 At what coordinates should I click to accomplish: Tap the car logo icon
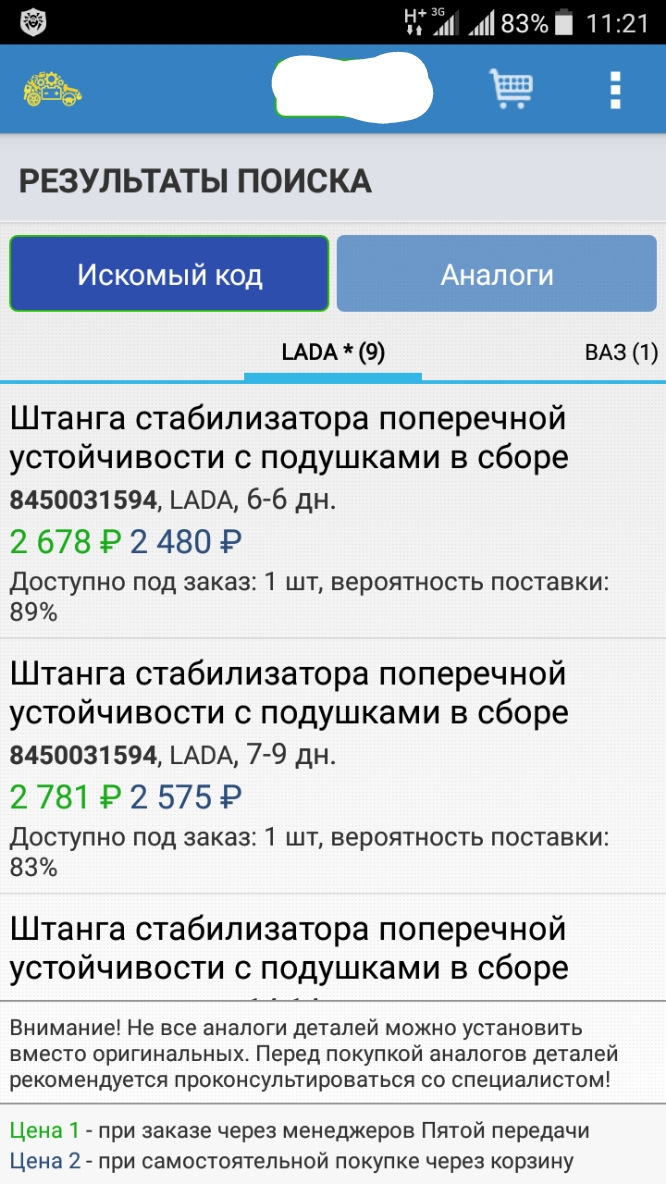click(x=53, y=90)
